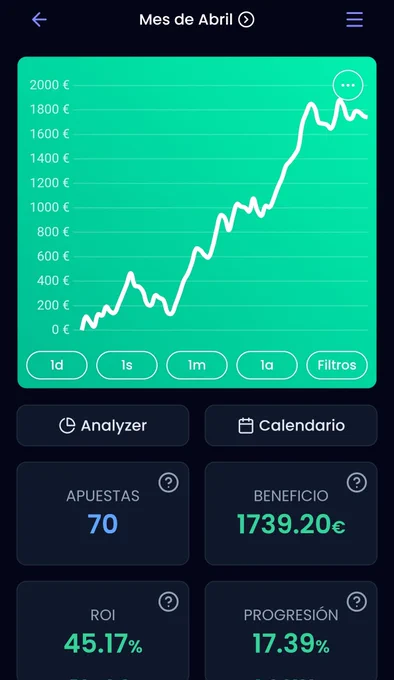The height and width of the screenshot is (680, 394).
Task: Switch chart to 1a range
Action: click(267, 365)
